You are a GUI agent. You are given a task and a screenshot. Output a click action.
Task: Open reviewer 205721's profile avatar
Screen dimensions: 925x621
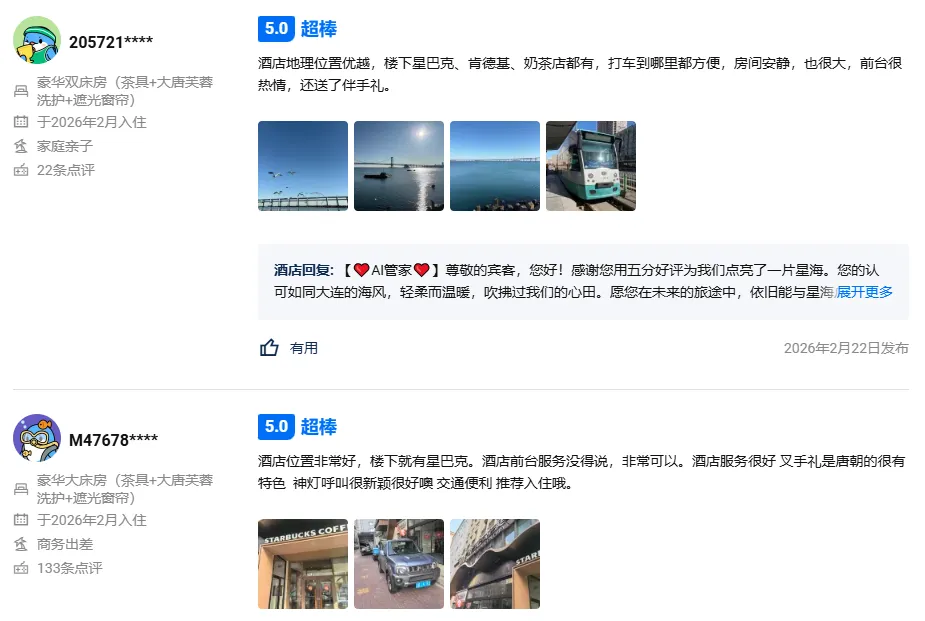[x=37, y=40]
